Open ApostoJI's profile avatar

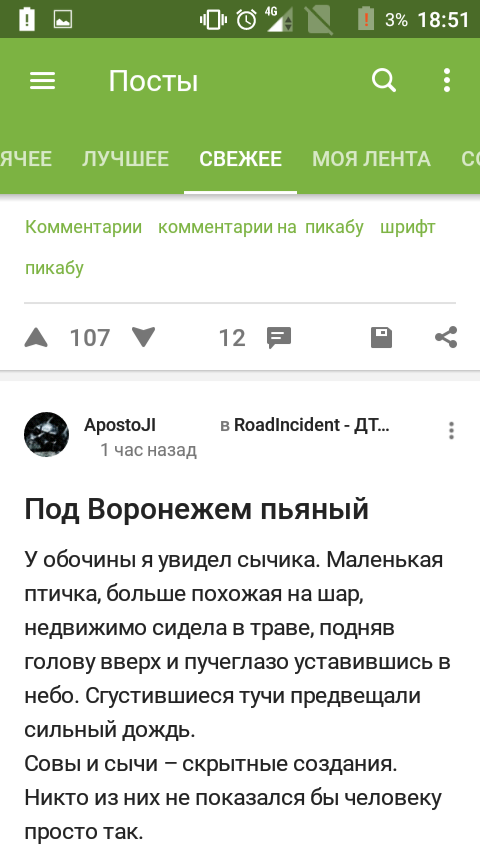click(46, 434)
